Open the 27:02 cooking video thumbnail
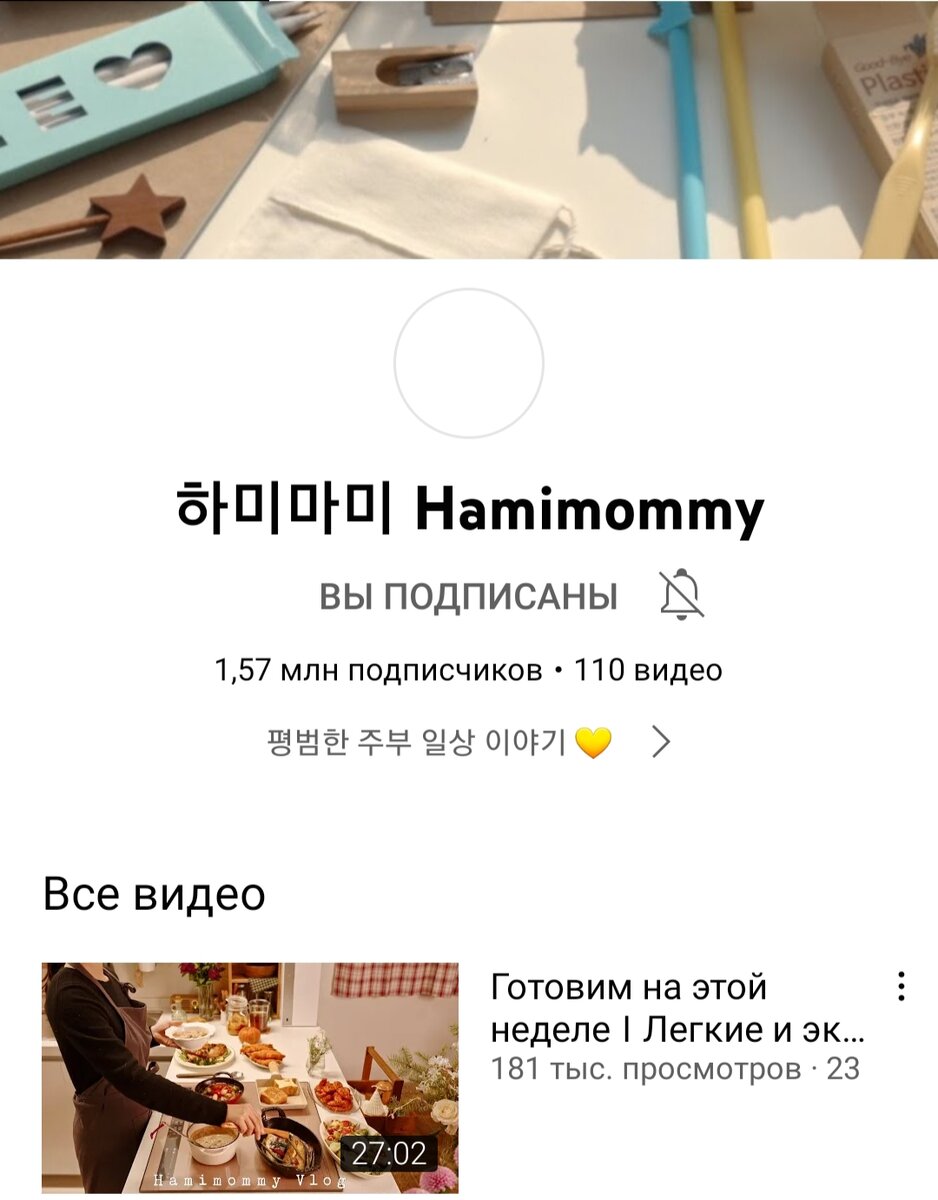 tap(250, 1077)
